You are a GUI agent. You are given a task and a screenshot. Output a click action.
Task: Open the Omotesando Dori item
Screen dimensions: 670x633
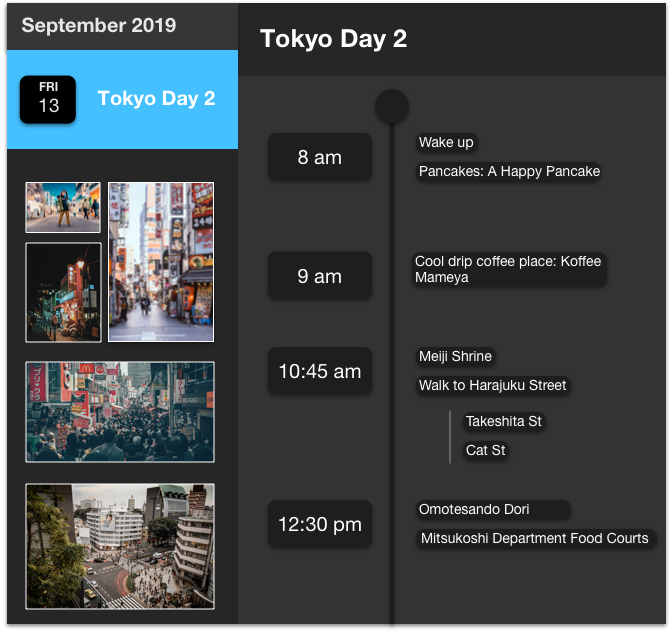click(474, 510)
